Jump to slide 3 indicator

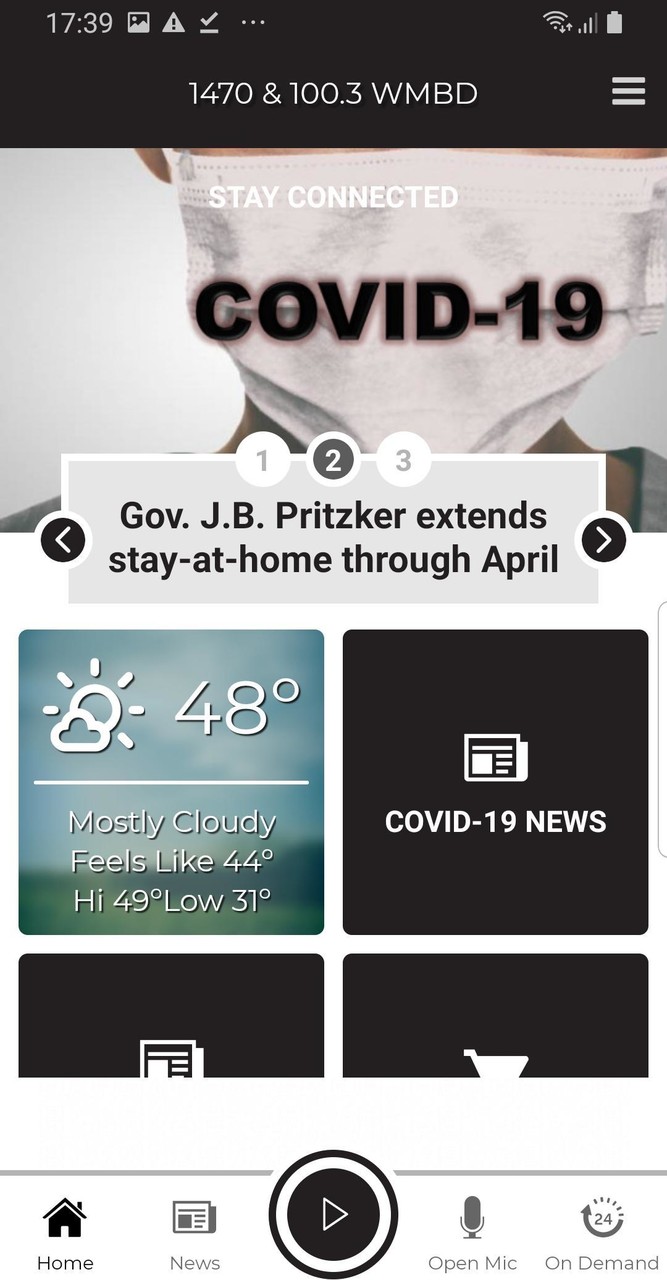click(403, 461)
